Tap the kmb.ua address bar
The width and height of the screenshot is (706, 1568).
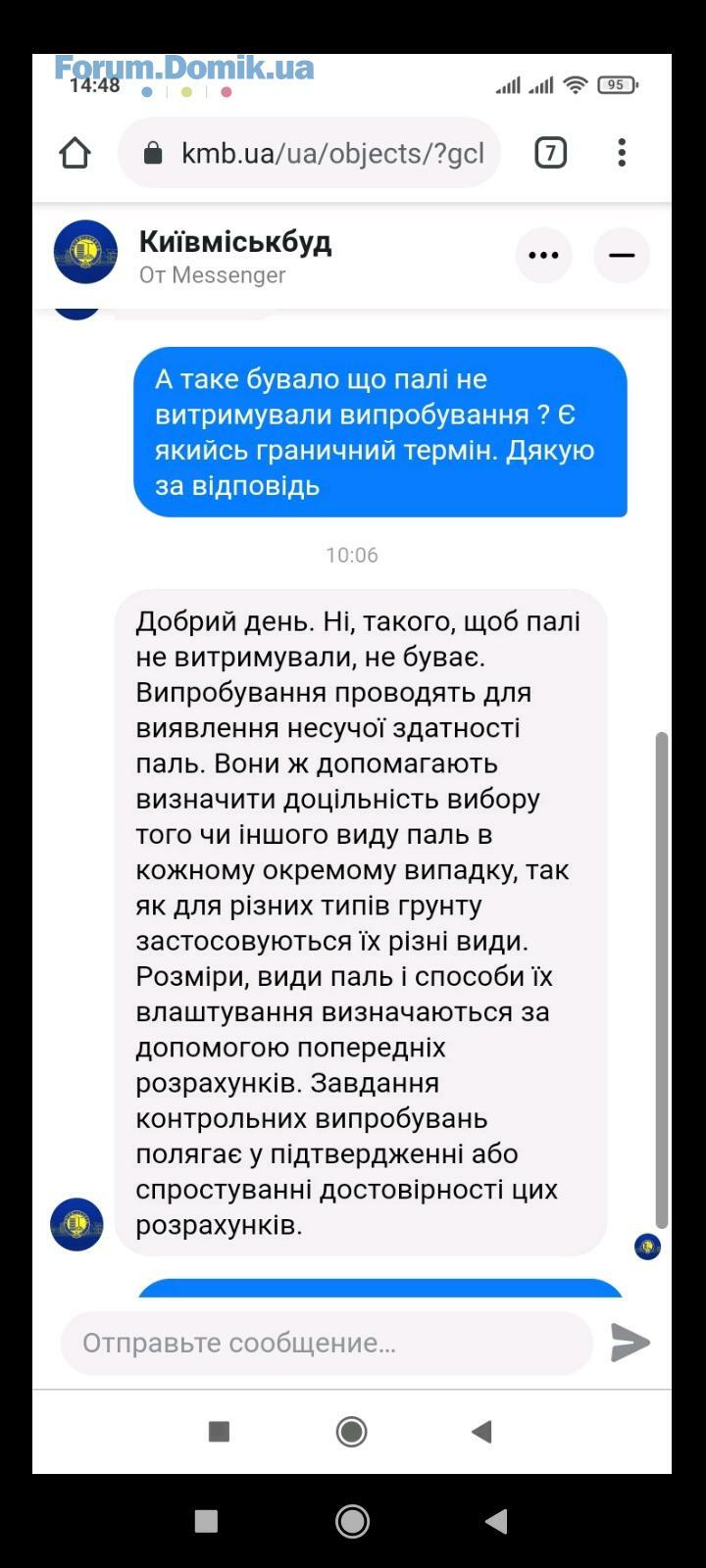tap(310, 153)
